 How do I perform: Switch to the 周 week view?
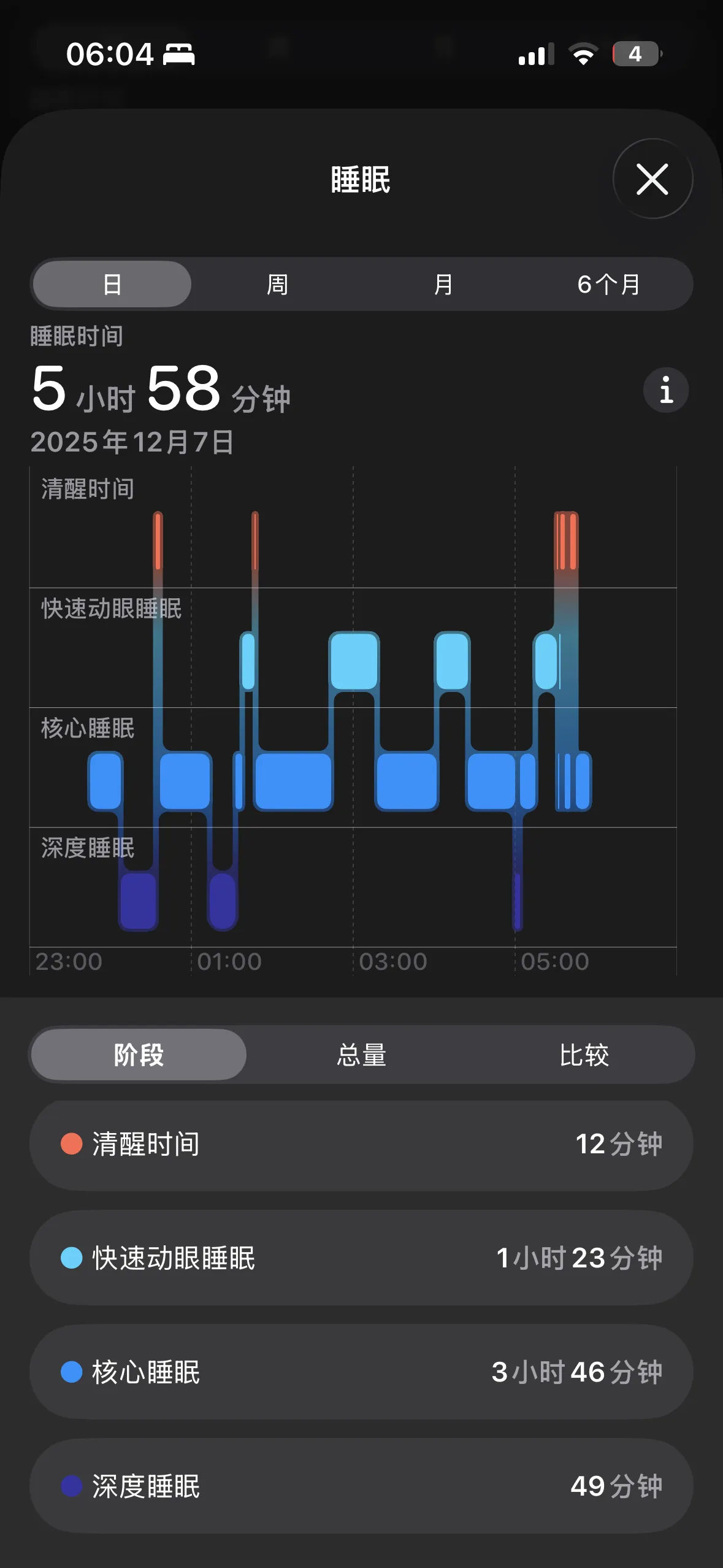(x=278, y=285)
